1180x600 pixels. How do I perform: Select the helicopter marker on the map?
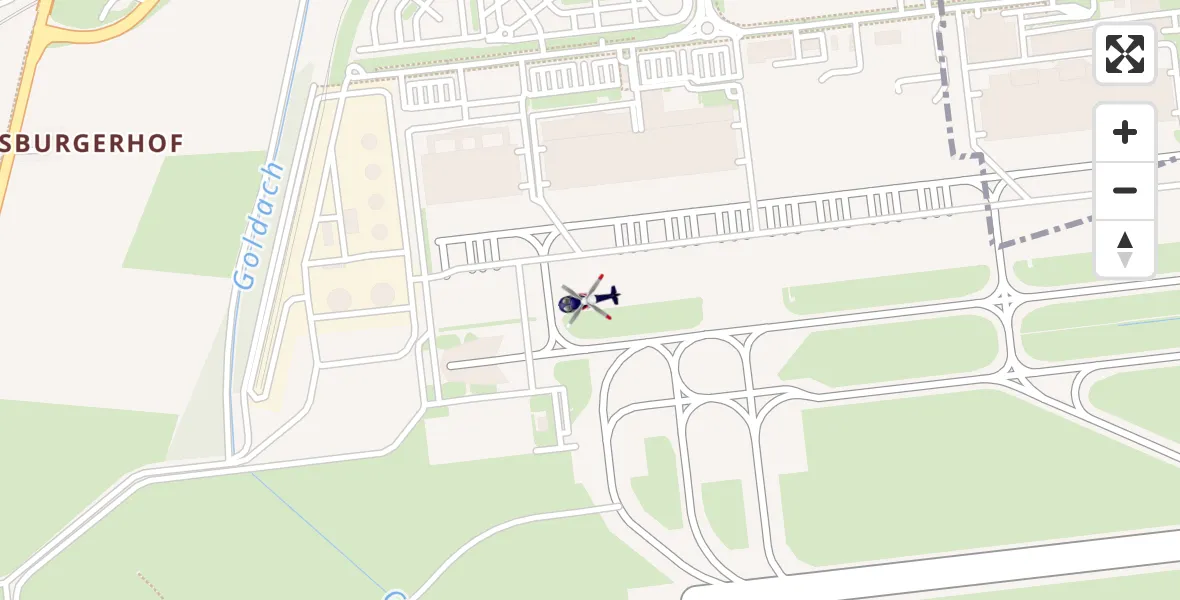589,298
